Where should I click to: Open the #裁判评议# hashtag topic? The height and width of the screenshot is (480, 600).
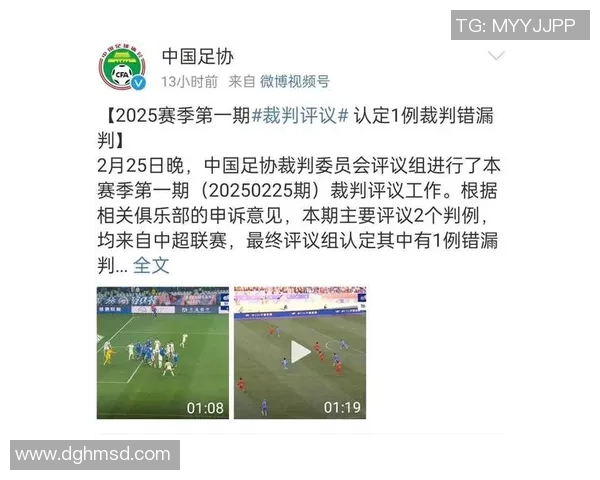299,114
